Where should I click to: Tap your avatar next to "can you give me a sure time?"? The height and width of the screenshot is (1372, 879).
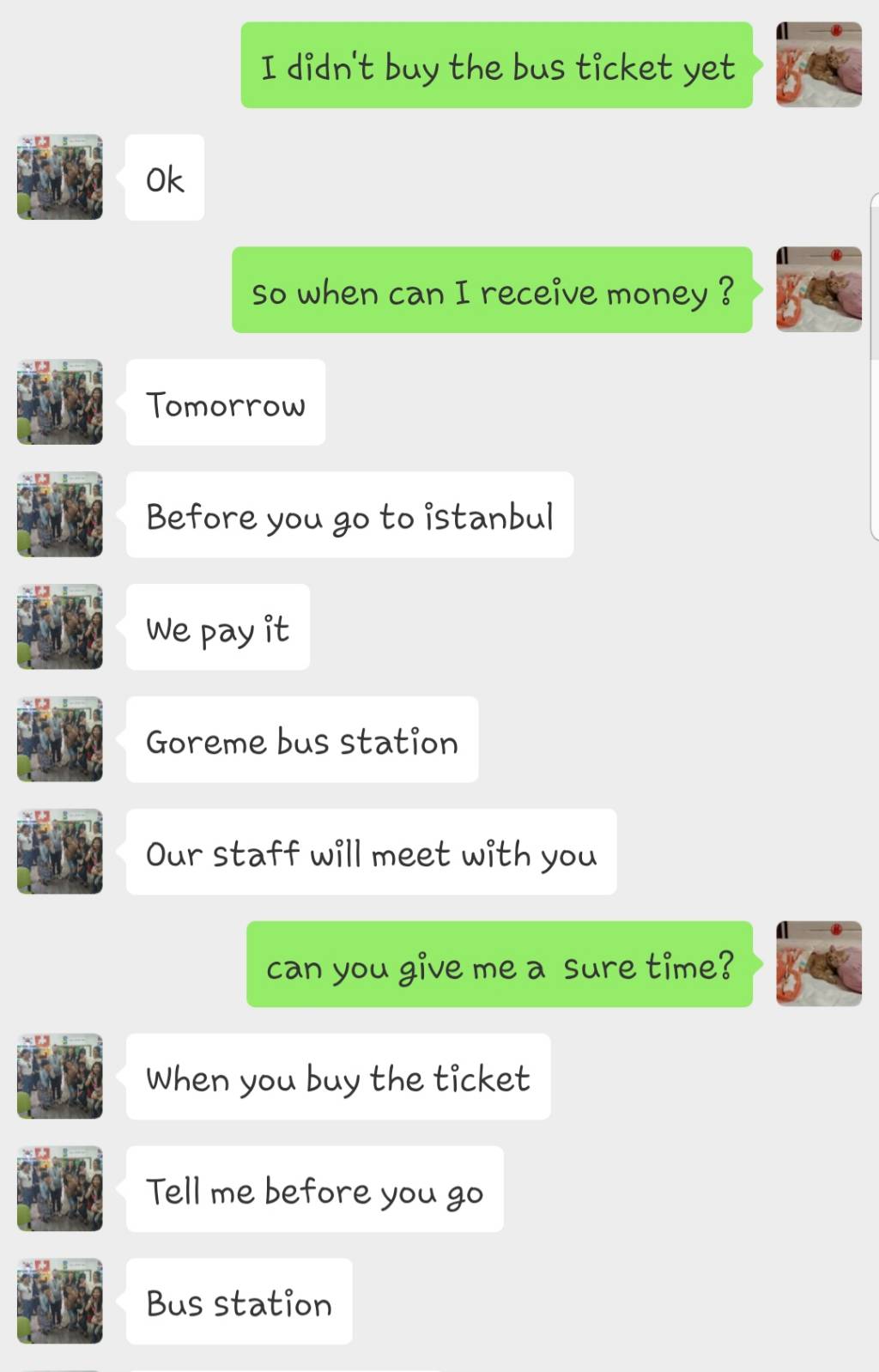(x=818, y=963)
